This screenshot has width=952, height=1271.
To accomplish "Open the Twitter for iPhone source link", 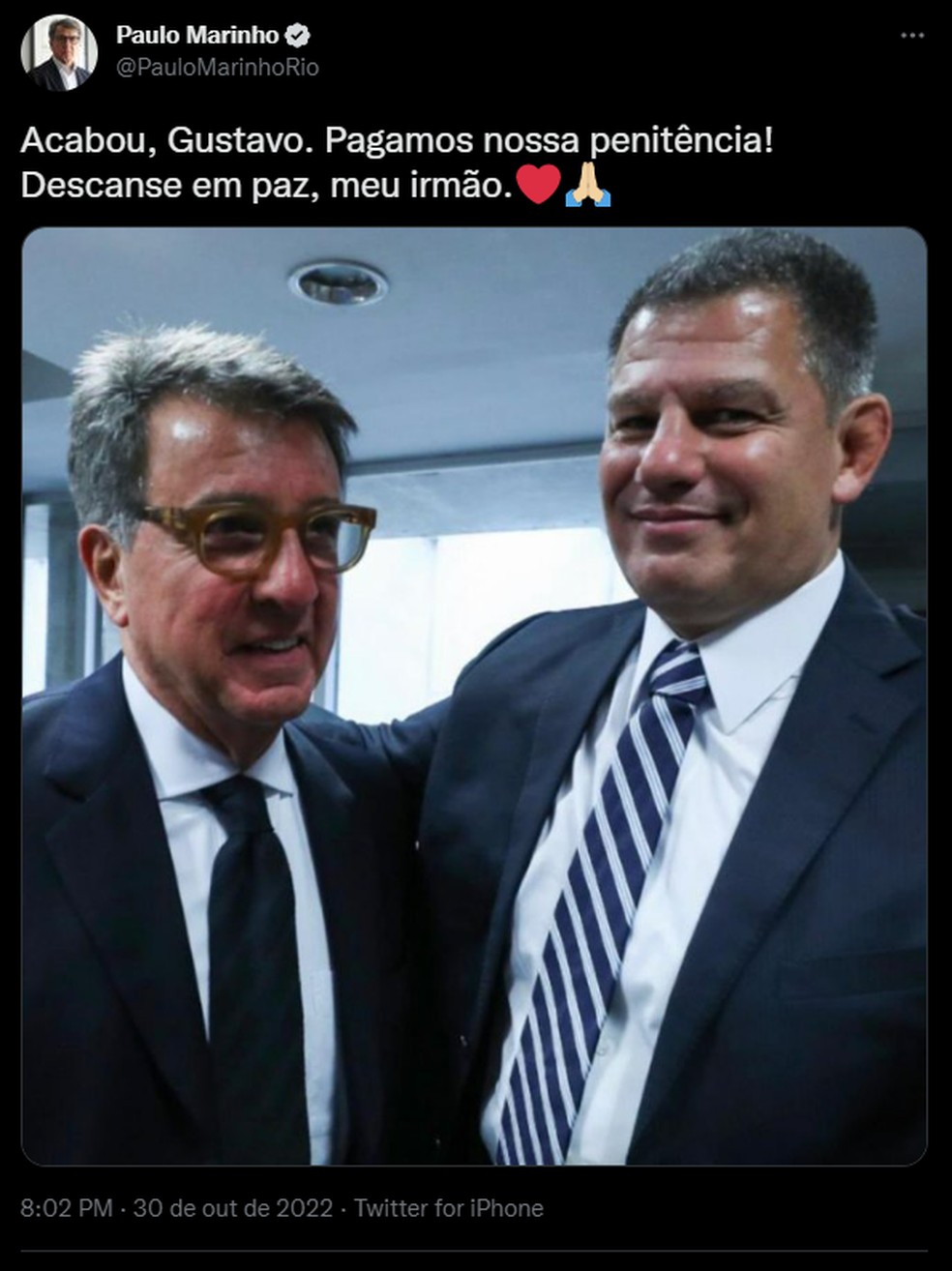I will [448, 1208].
